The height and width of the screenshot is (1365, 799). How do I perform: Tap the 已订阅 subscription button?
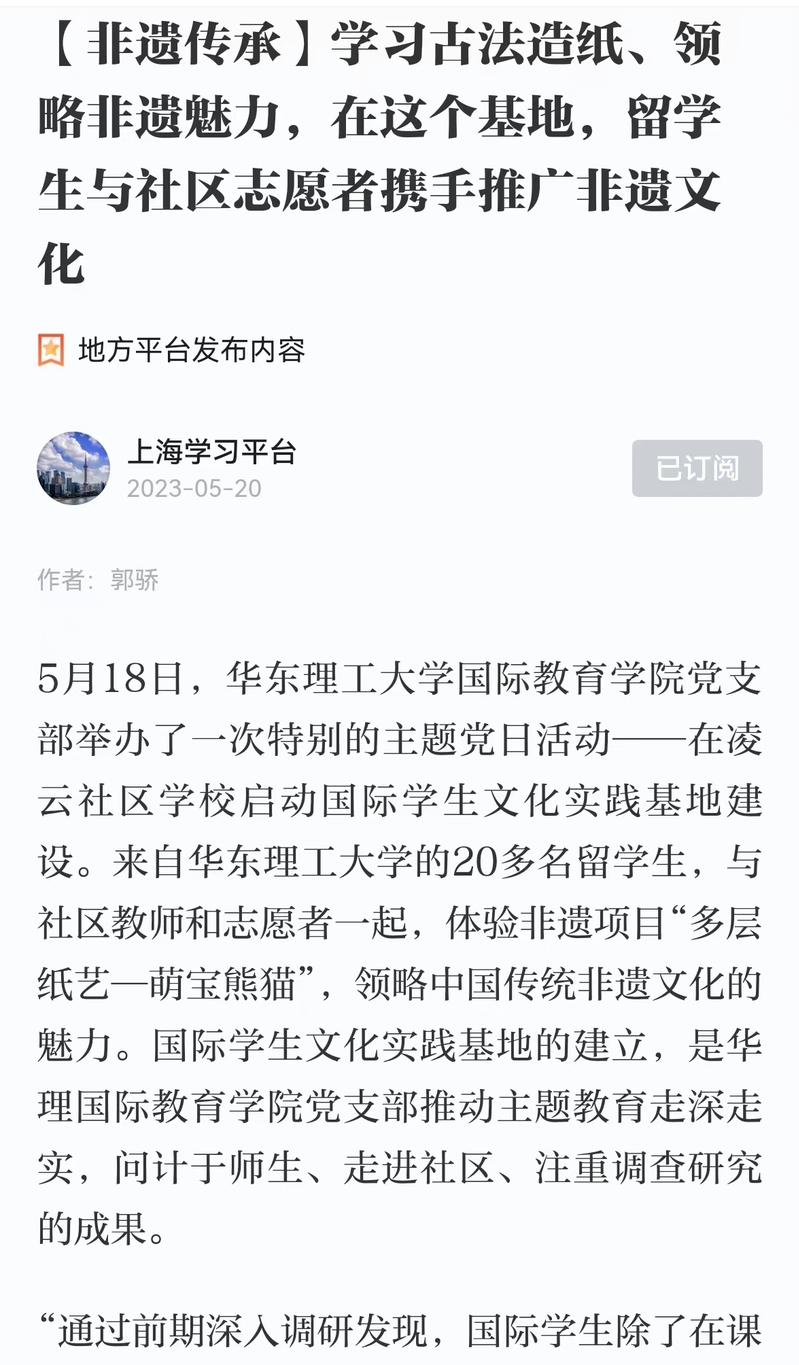coord(697,468)
